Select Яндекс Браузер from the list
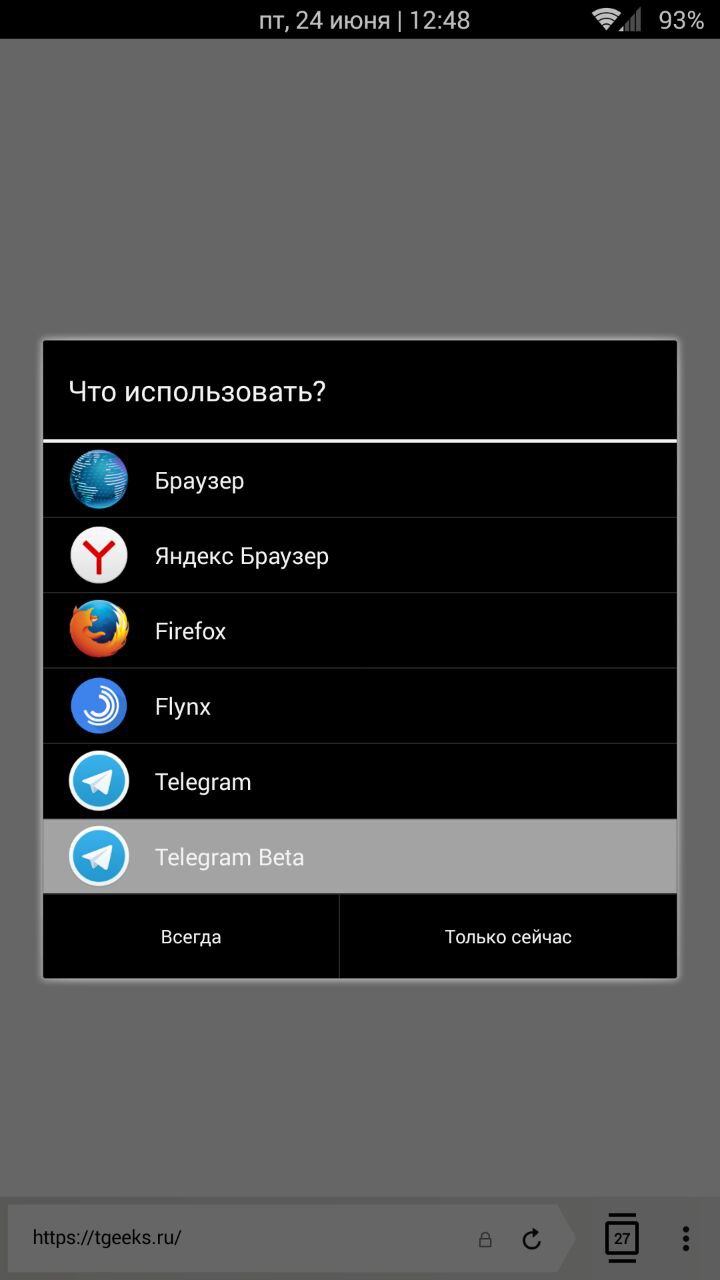 pyautogui.click(x=359, y=556)
